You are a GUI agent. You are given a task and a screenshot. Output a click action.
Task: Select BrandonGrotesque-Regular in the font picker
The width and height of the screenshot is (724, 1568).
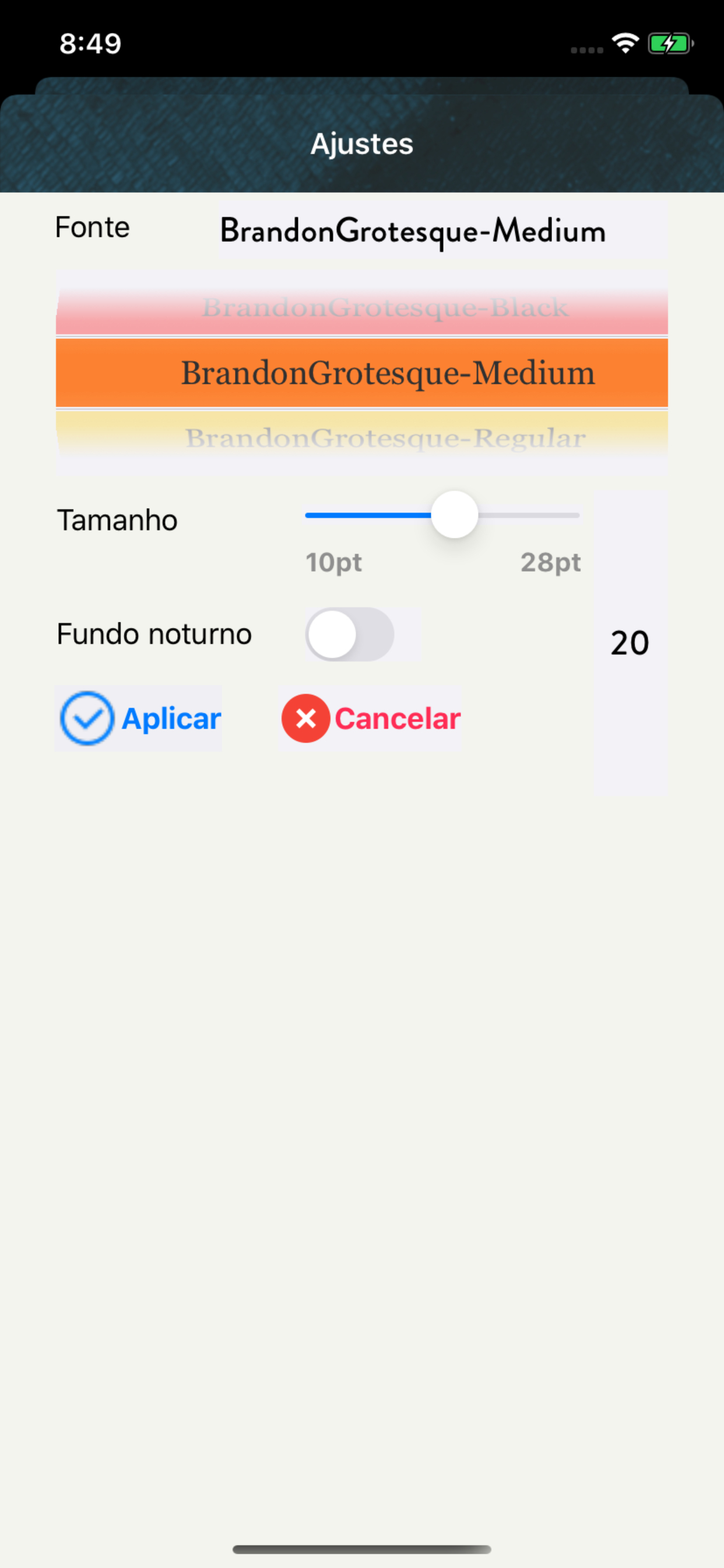coord(362,437)
